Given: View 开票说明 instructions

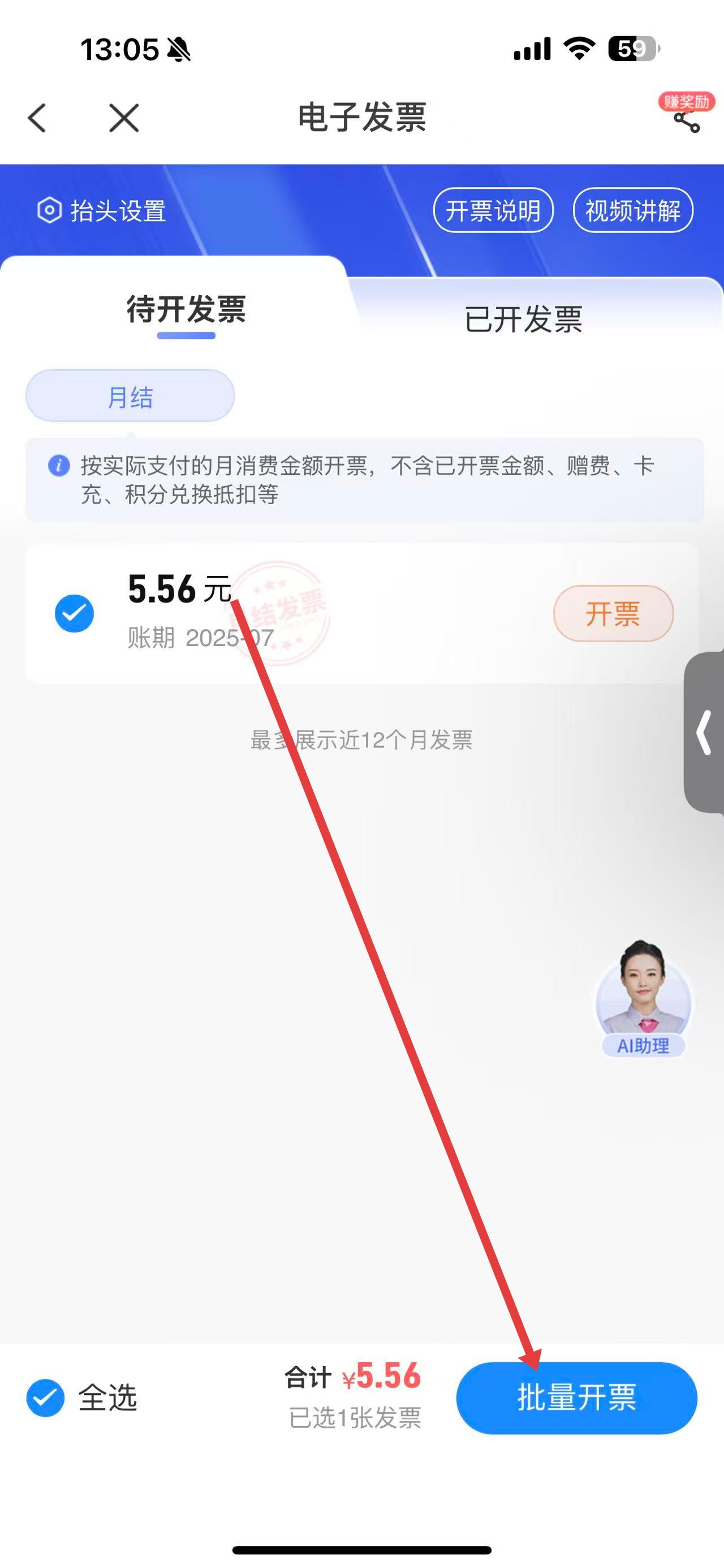Looking at the screenshot, I should (x=493, y=211).
